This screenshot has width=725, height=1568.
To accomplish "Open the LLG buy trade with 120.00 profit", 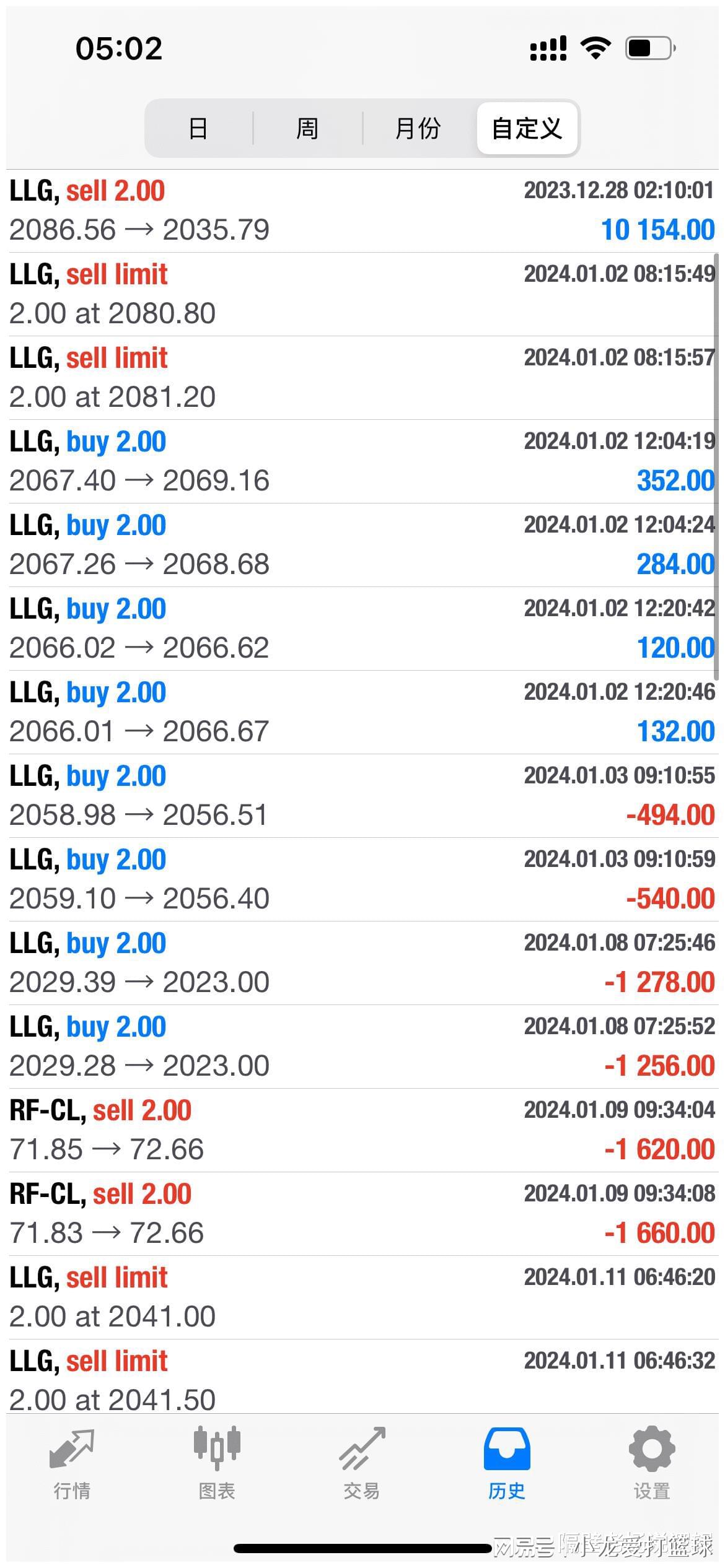I will 362,629.
